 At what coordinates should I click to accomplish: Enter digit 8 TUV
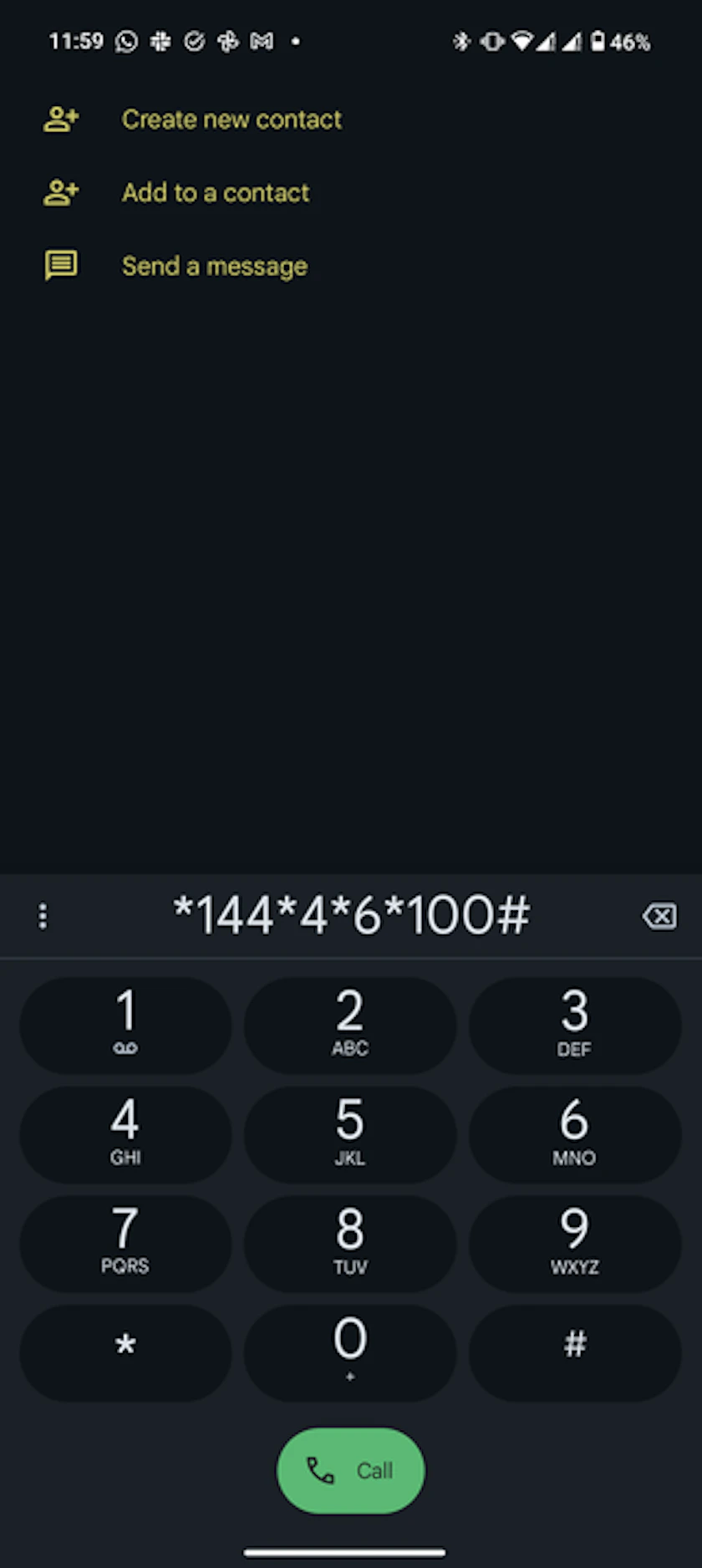pos(350,1243)
